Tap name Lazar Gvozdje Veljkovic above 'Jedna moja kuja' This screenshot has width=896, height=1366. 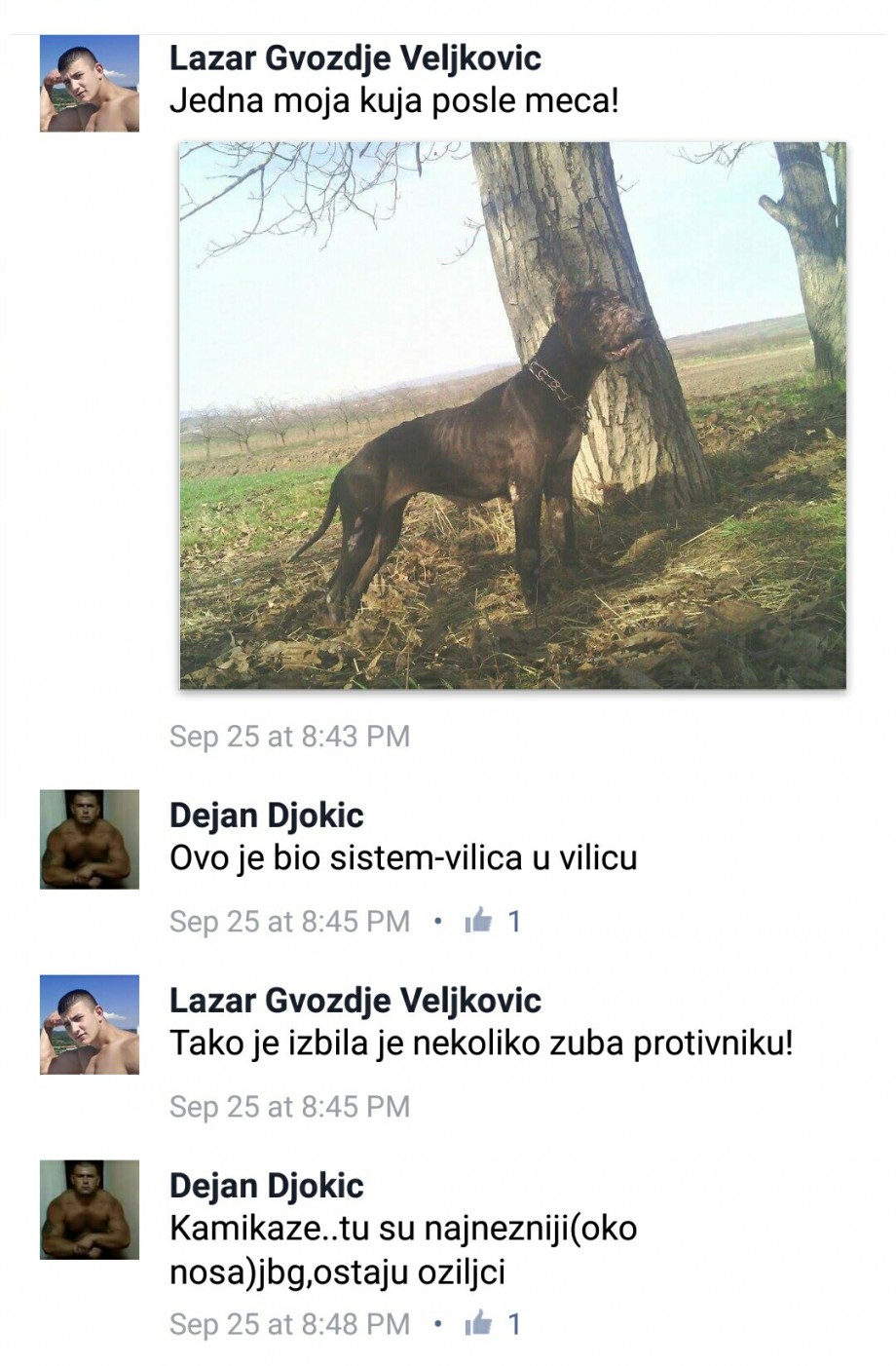pyautogui.click(x=355, y=58)
